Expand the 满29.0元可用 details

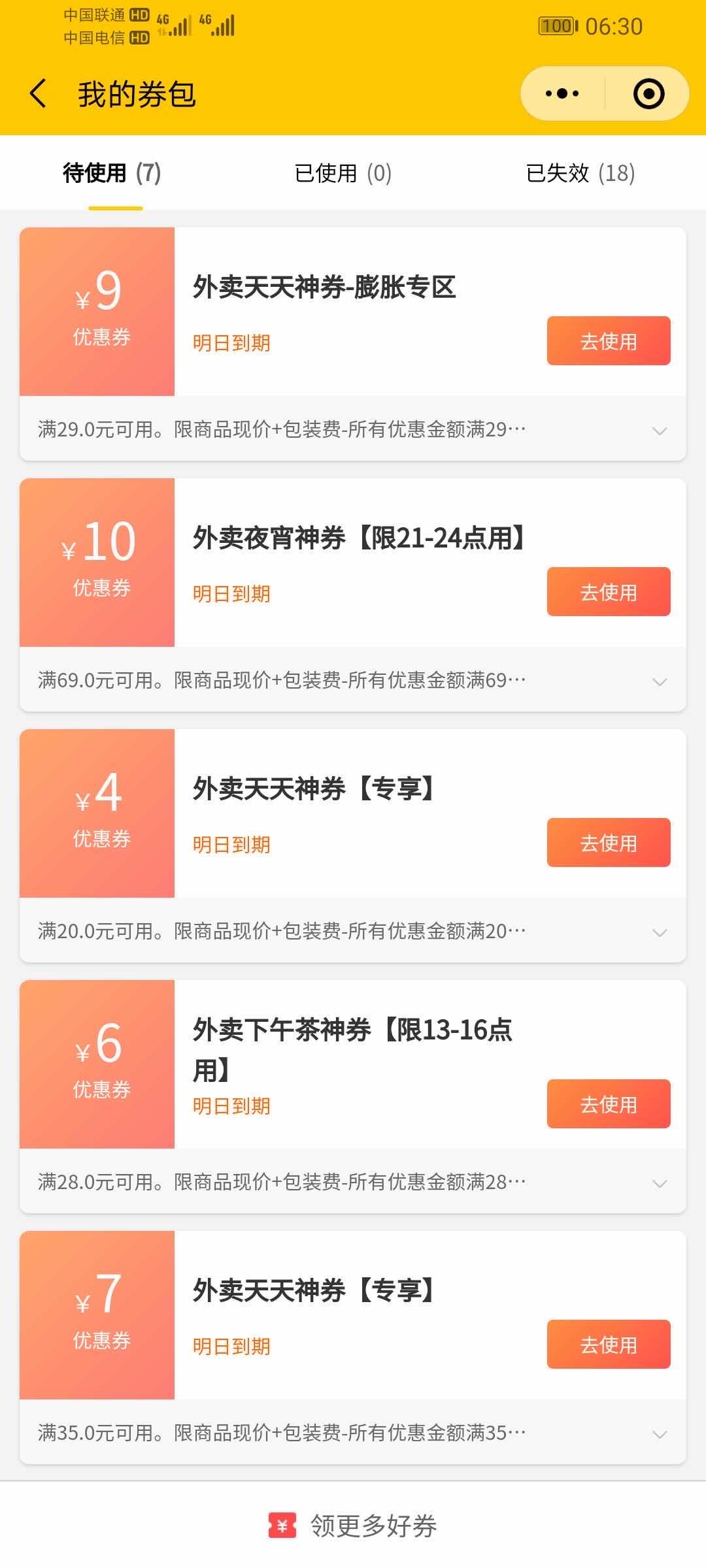(x=660, y=431)
